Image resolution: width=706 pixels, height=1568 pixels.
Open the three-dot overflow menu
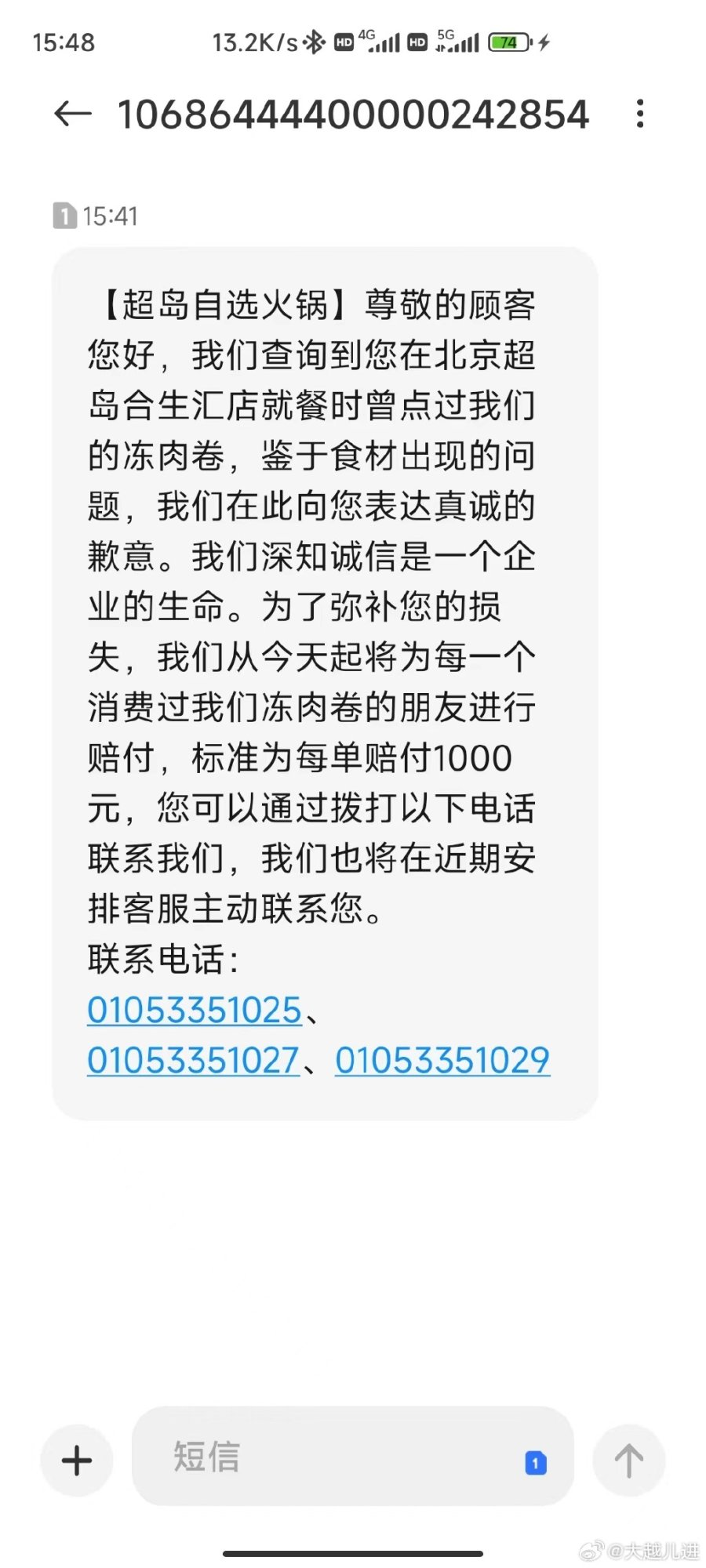pos(640,114)
